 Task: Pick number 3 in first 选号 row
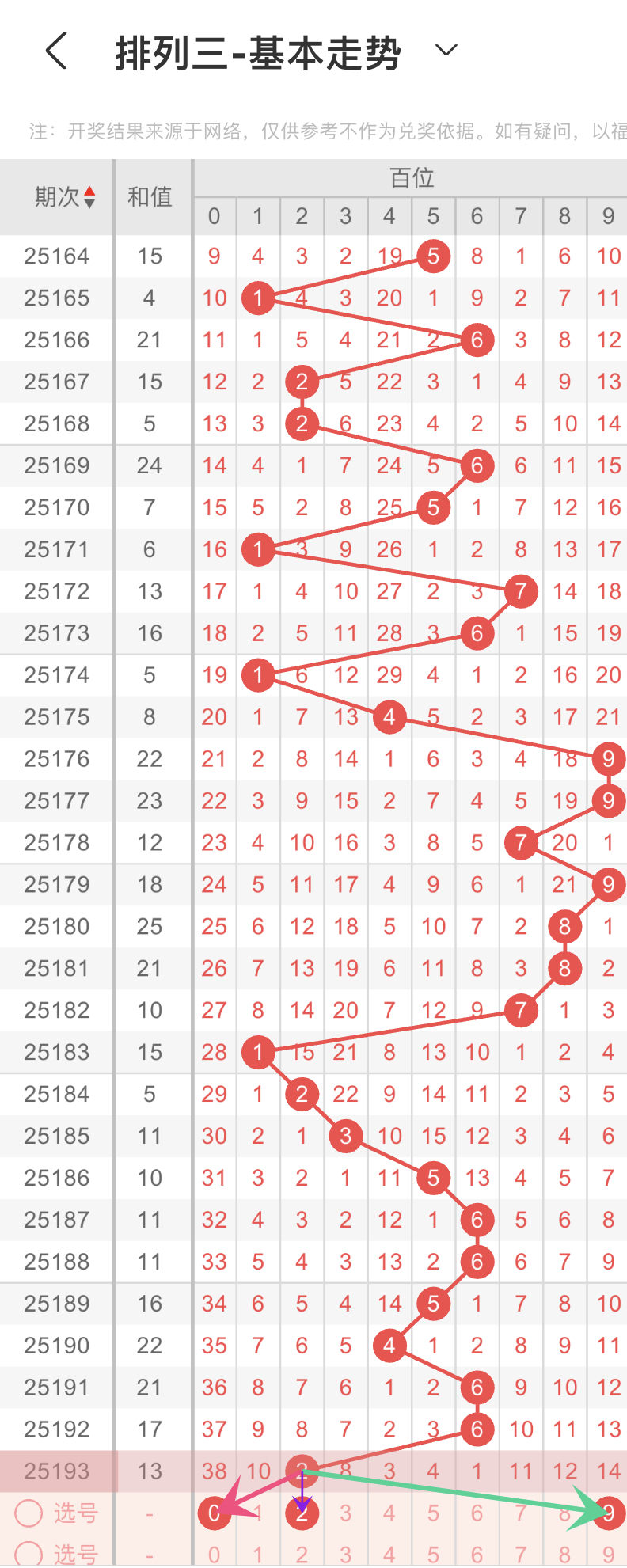pos(346,1513)
